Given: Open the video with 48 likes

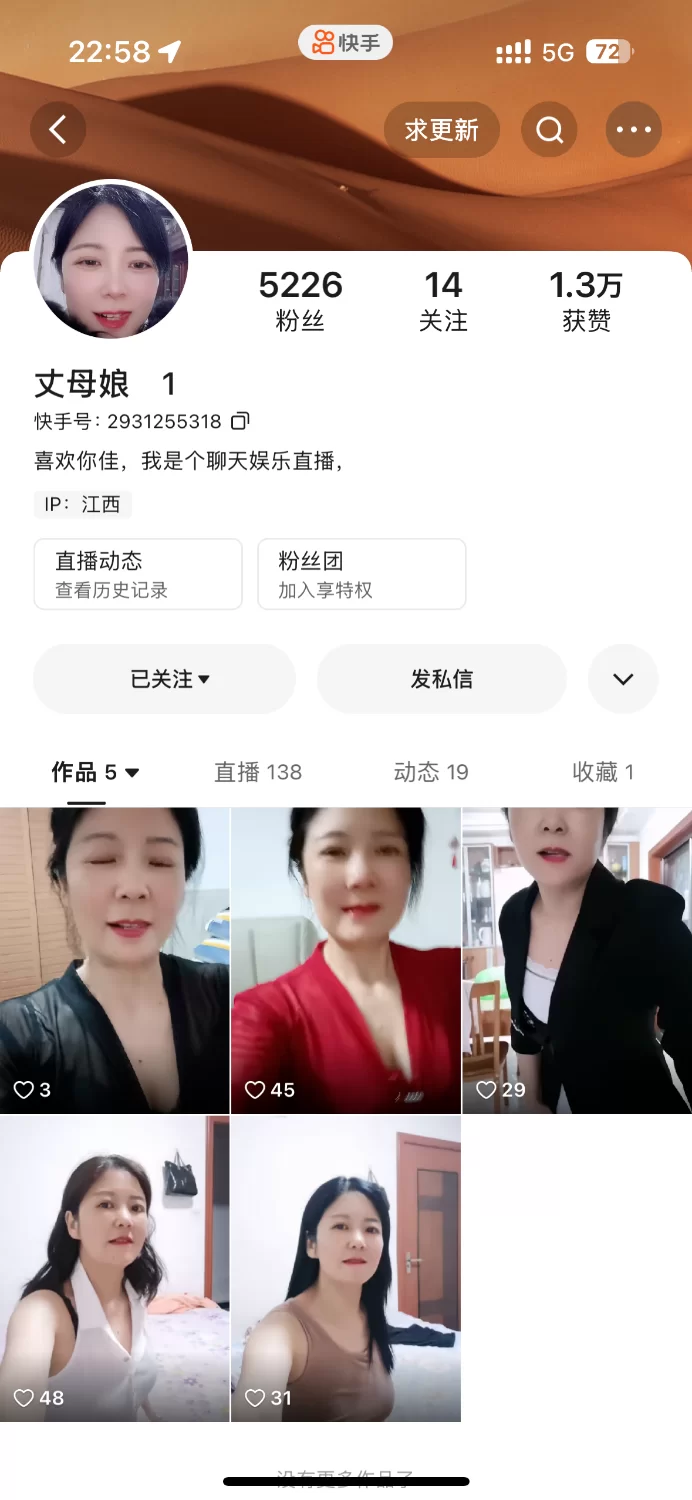Looking at the screenshot, I should (115, 1268).
